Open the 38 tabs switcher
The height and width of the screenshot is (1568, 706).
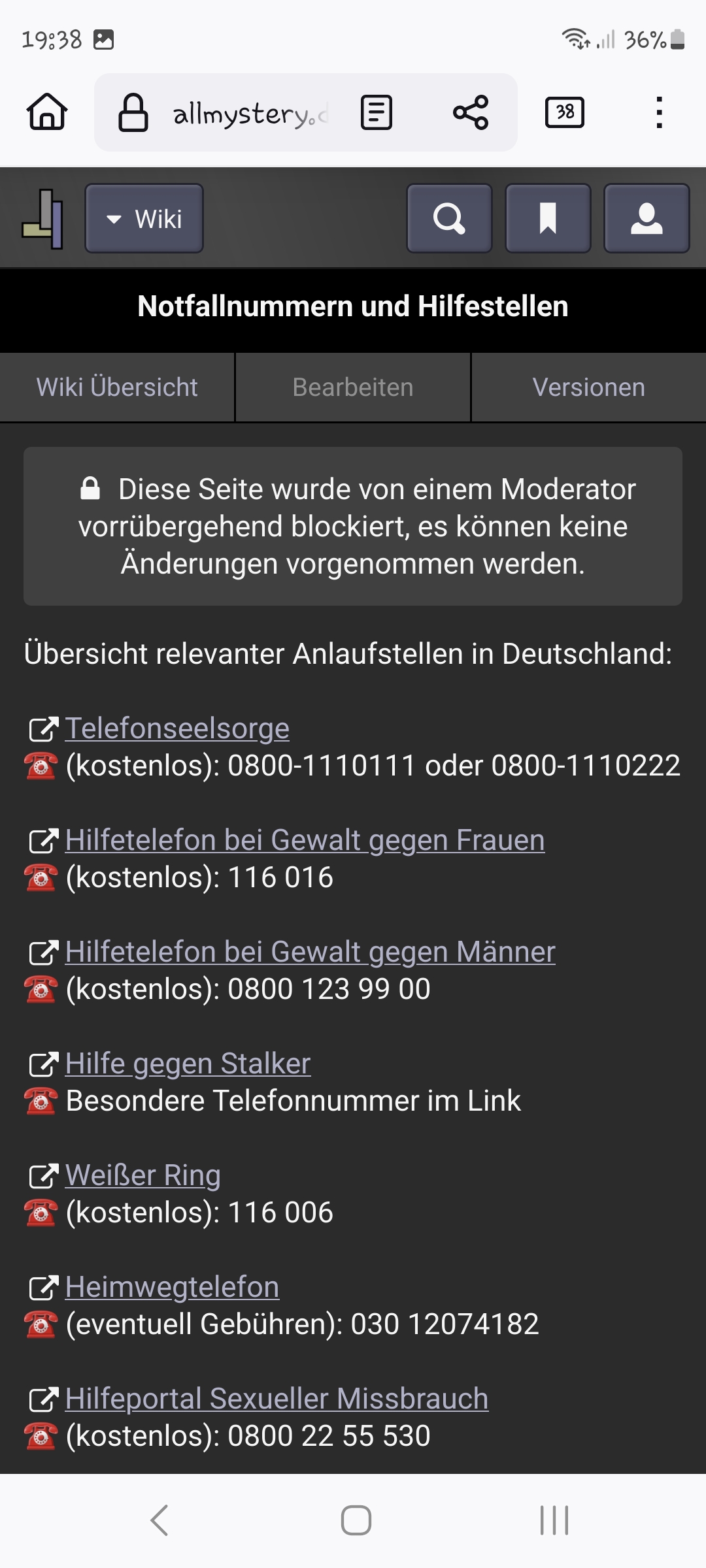coord(565,112)
